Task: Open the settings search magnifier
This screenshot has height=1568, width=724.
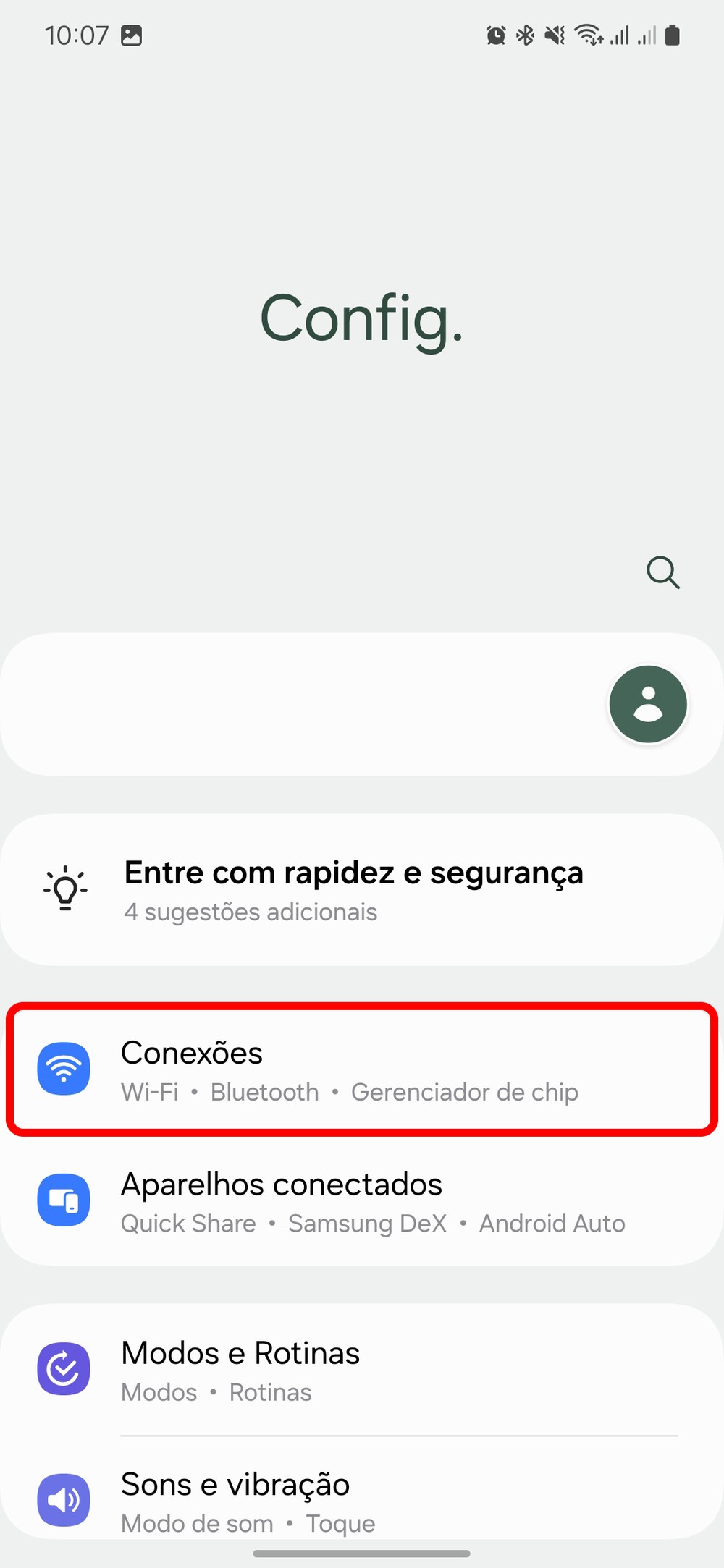Action: tap(662, 572)
